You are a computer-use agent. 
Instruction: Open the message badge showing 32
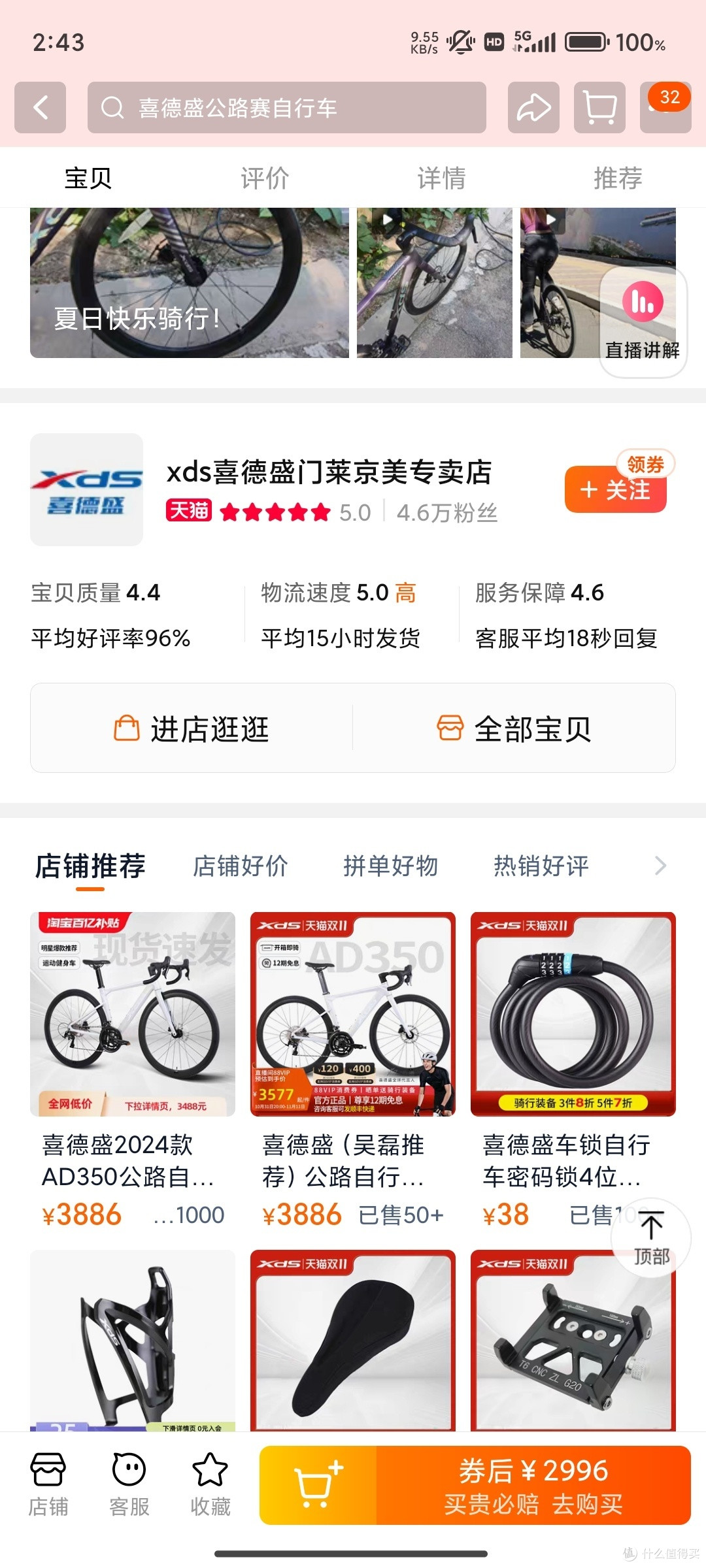click(x=668, y=98)
